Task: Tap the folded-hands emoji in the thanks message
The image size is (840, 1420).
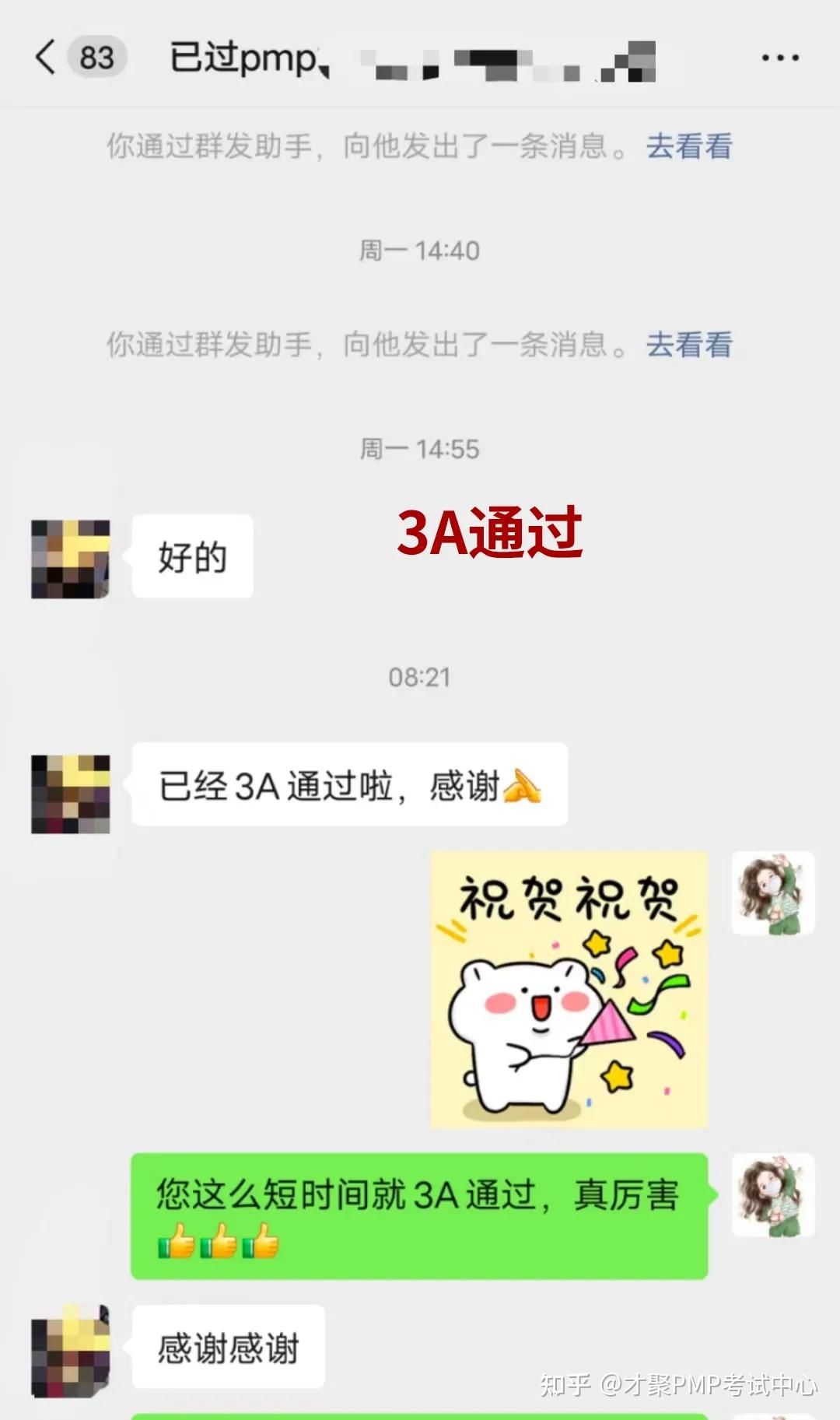Action: pos(523,786)
